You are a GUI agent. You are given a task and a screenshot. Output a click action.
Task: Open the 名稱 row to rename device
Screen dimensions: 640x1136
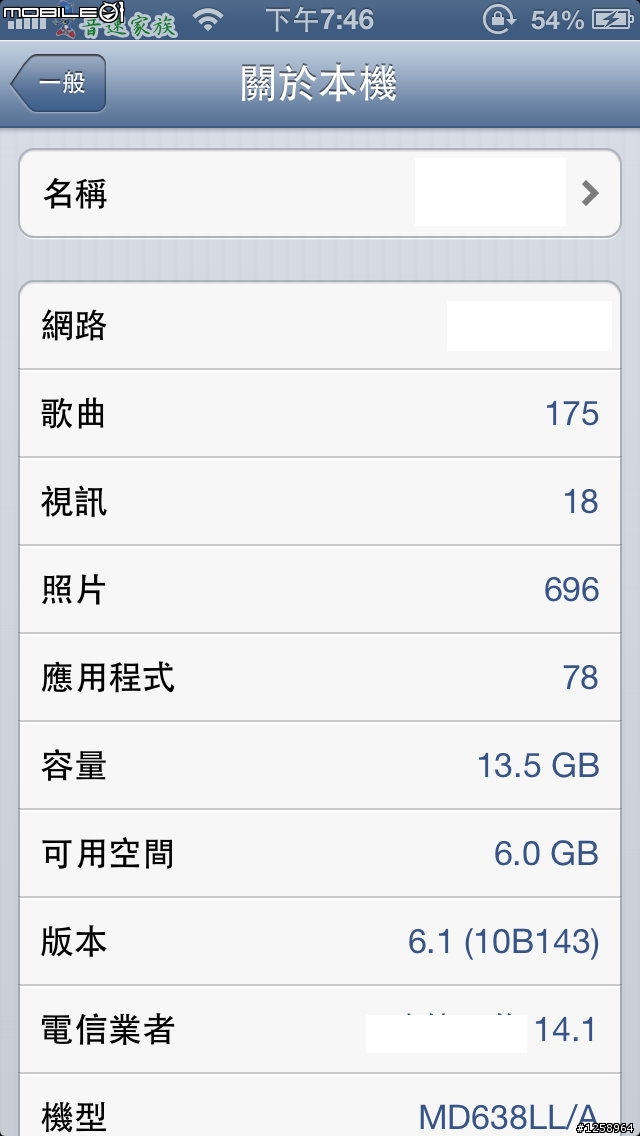[320, 193]
